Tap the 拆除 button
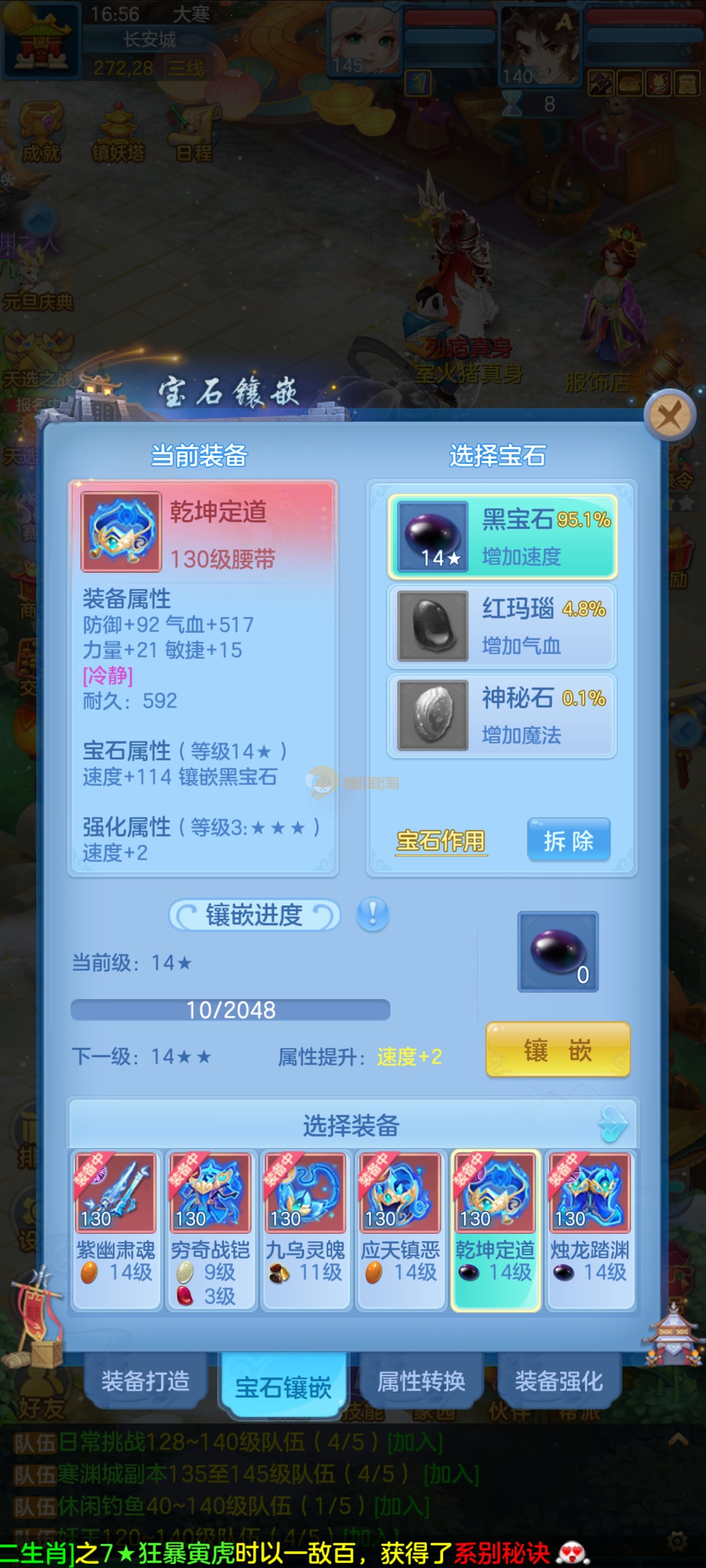Image resolution: width=706 pixels, height=1568 pixels. click(568, 840)
